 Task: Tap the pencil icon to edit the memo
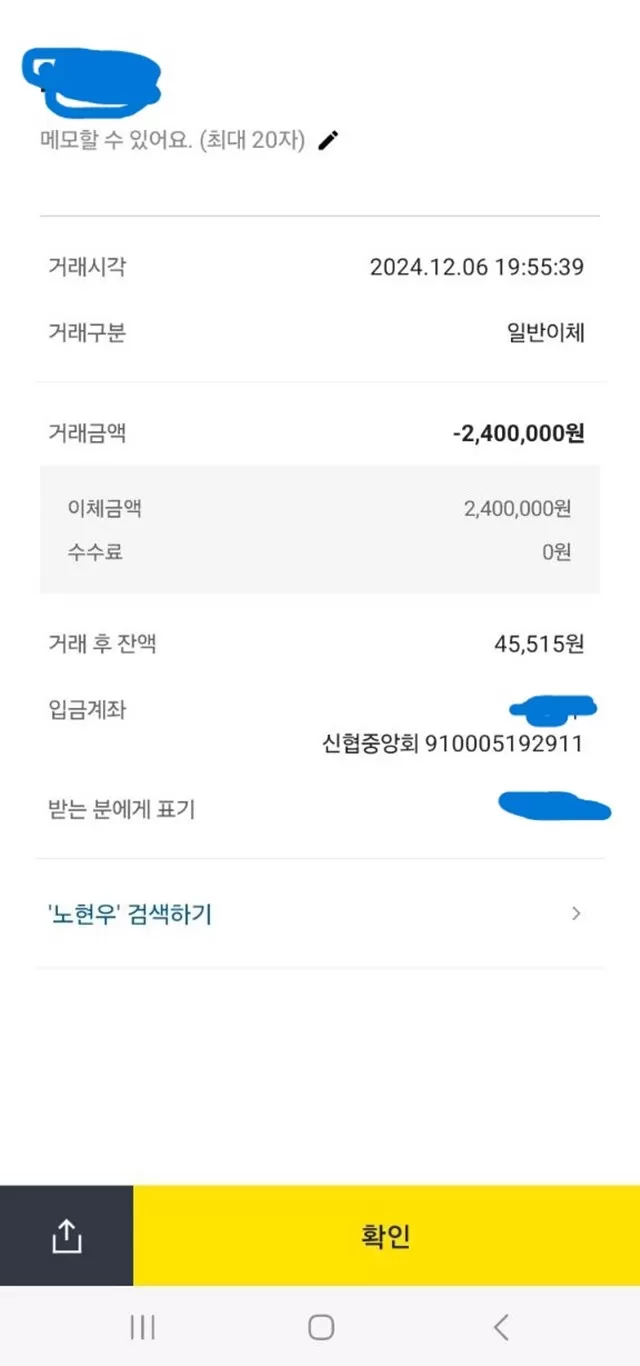point(328,141)
